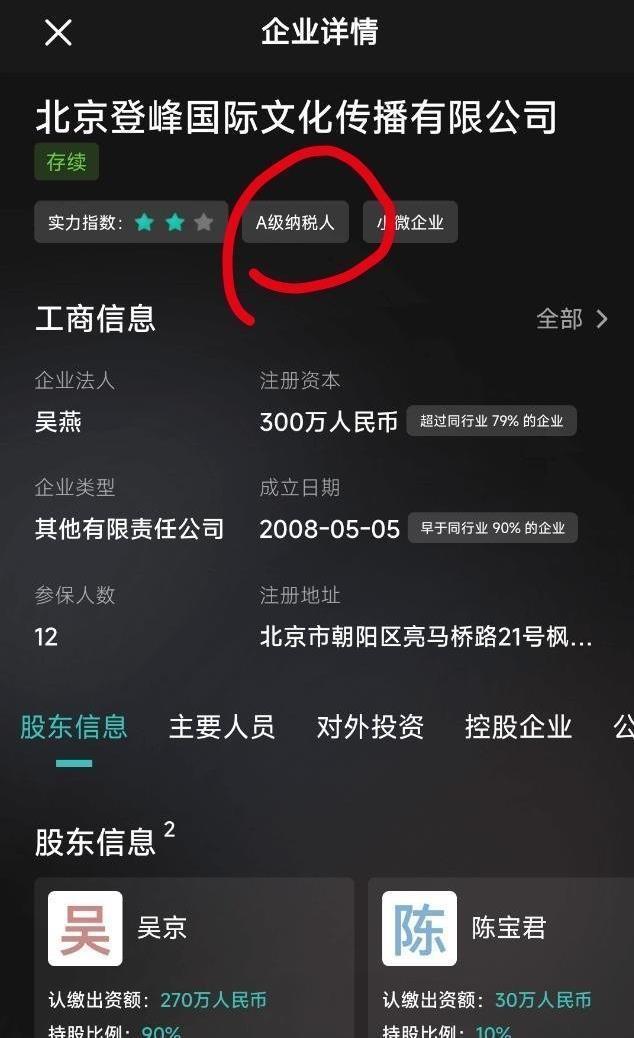This screenshot has height=1038, width=634.
Task: Tap the 小微企业 chip
Action: pos(410,222)
